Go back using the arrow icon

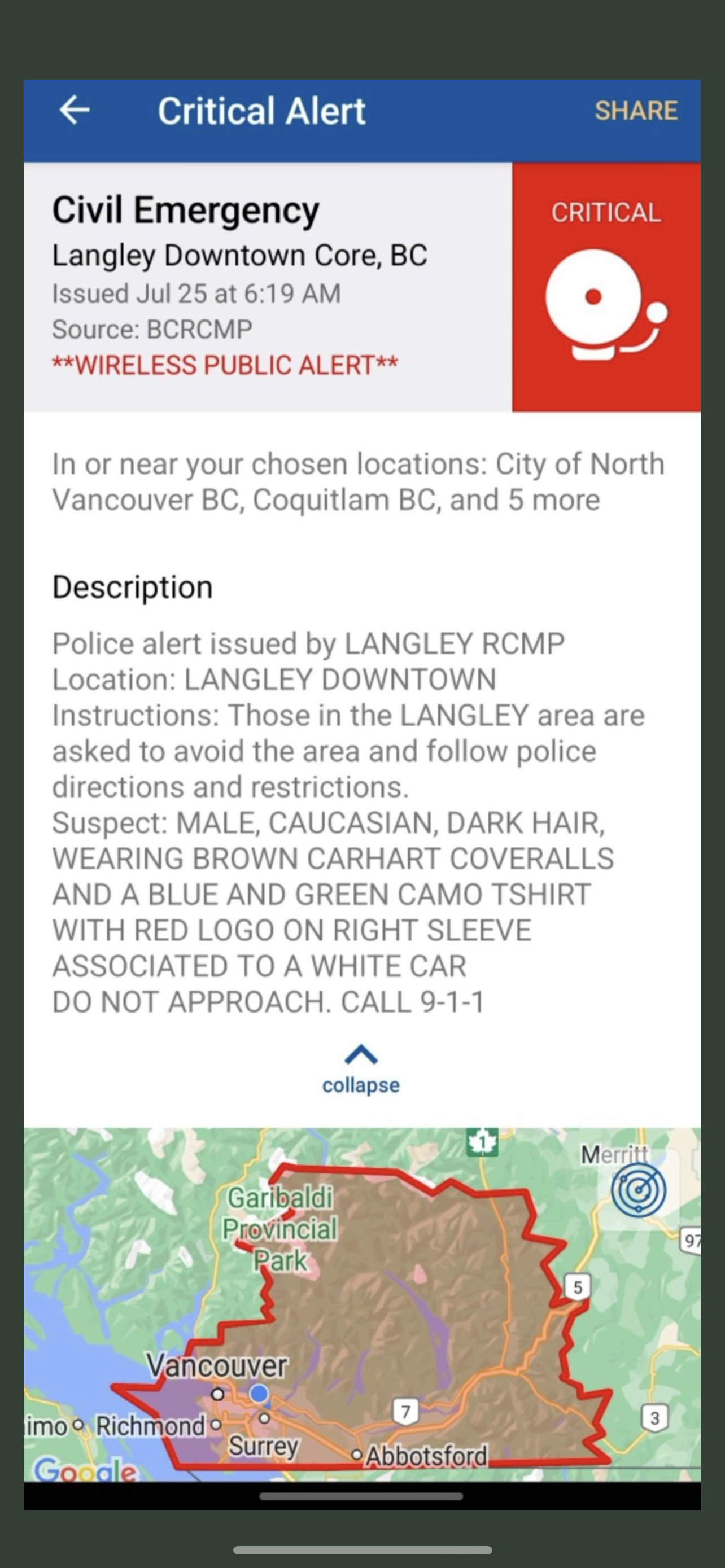[x=75, y=111]
